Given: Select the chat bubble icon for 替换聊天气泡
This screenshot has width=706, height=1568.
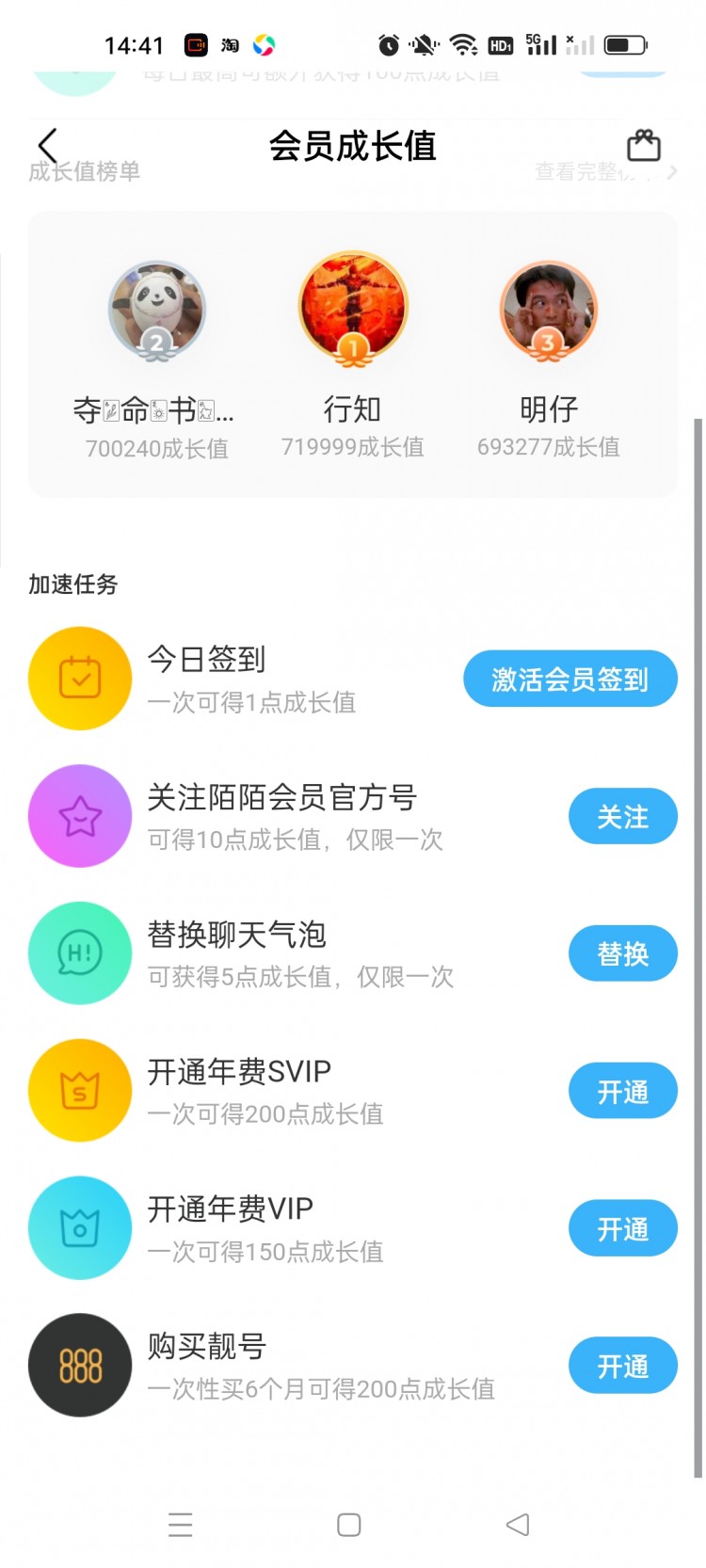Looking at the screenshot, I should click(x=80, y=952).
